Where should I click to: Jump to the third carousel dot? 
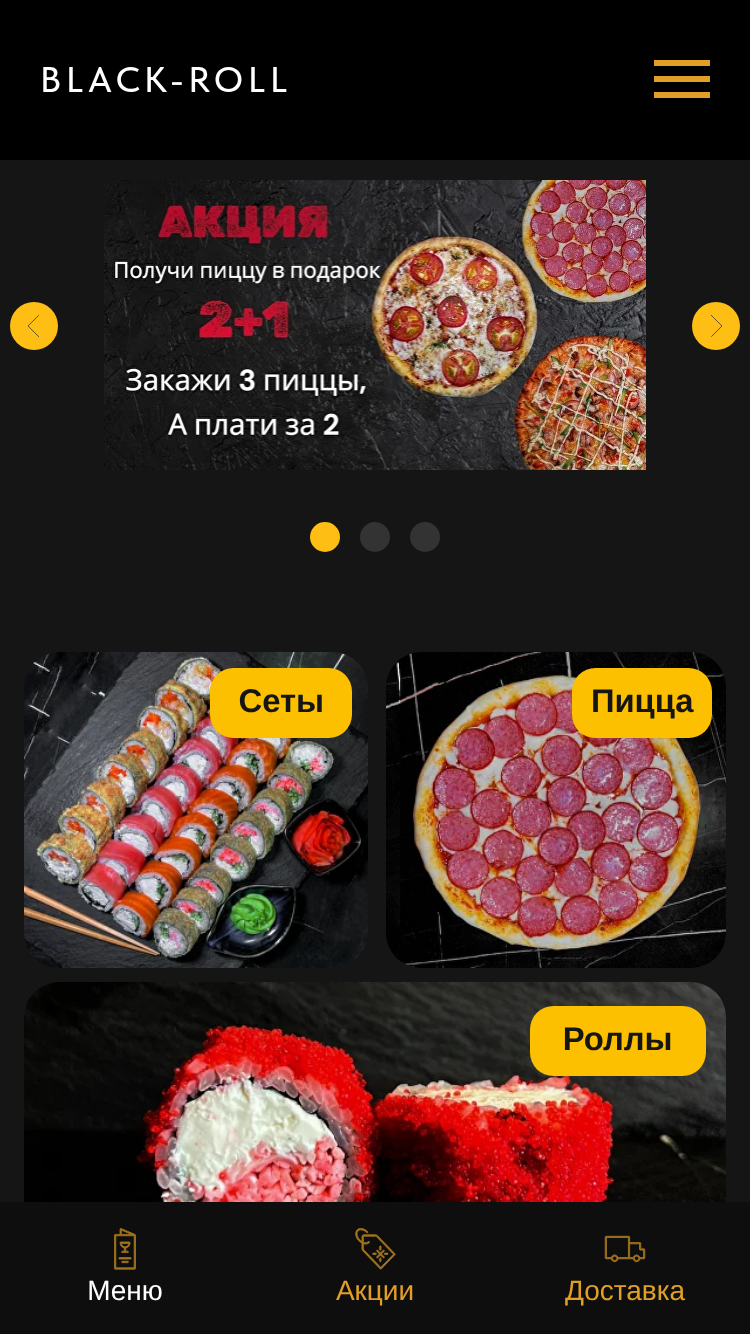point(425,537)
